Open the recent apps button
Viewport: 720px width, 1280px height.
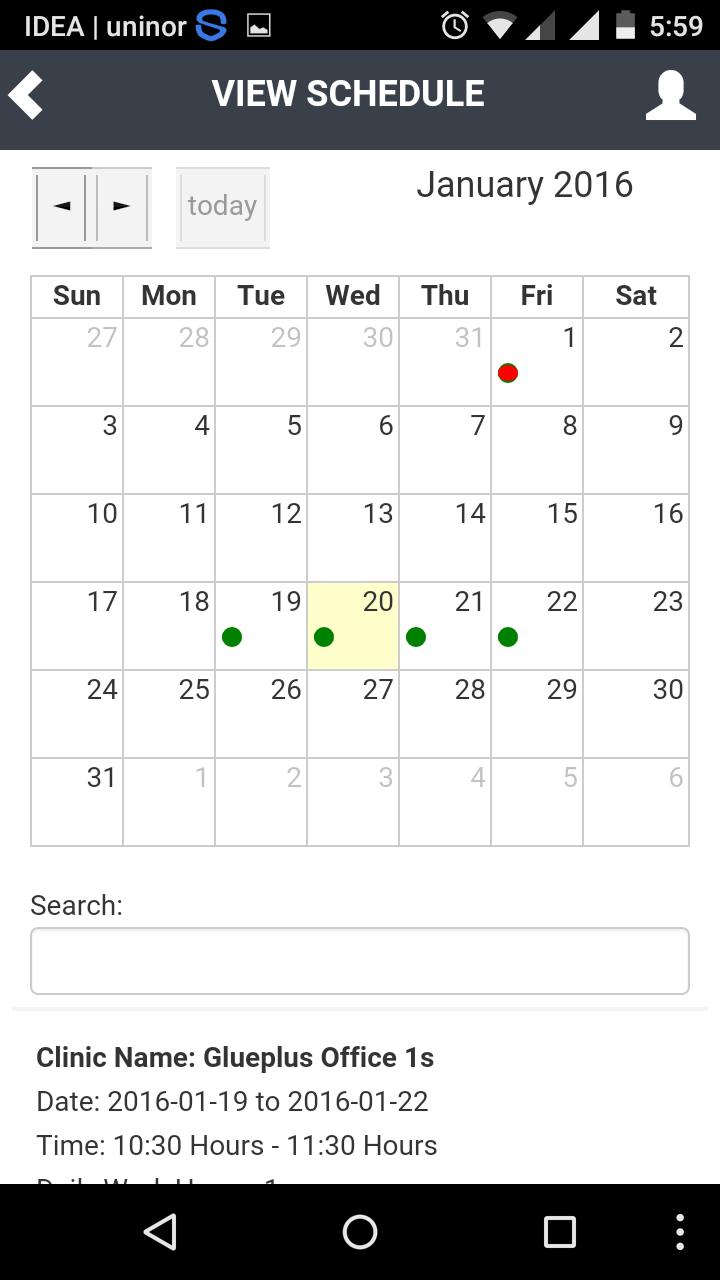tap(559, 1232)
